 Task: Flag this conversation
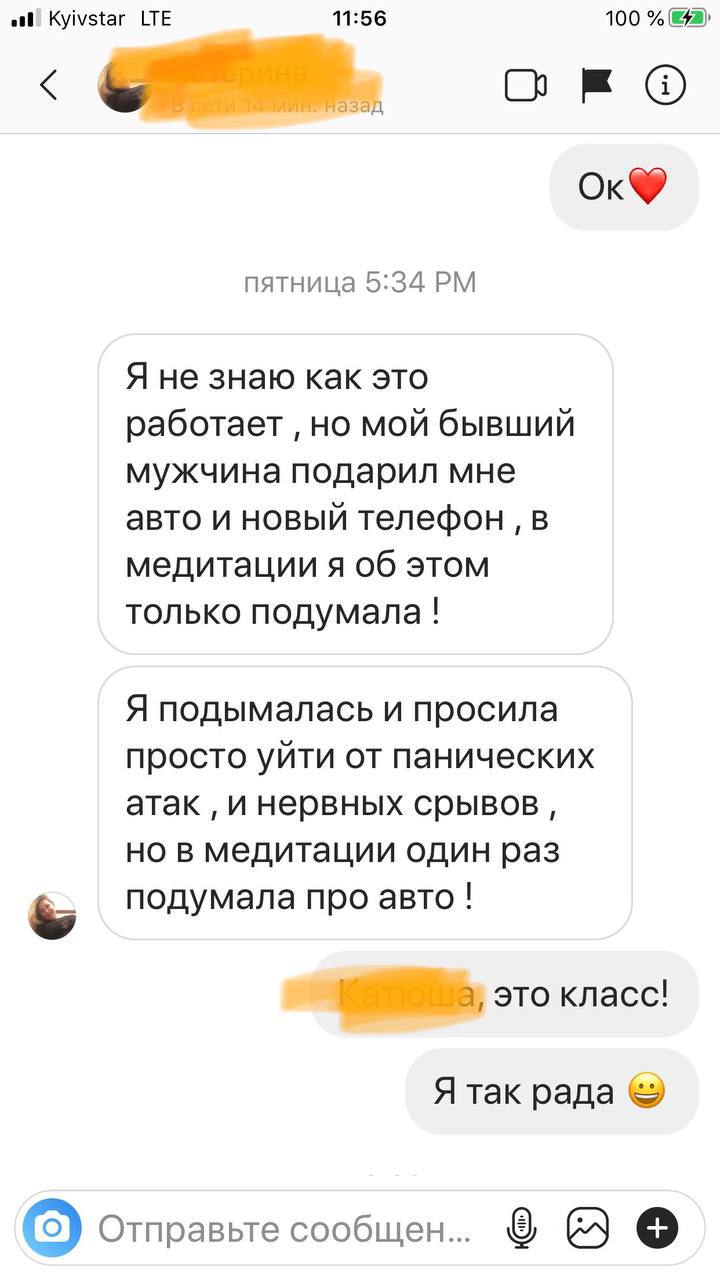[597, 86]
